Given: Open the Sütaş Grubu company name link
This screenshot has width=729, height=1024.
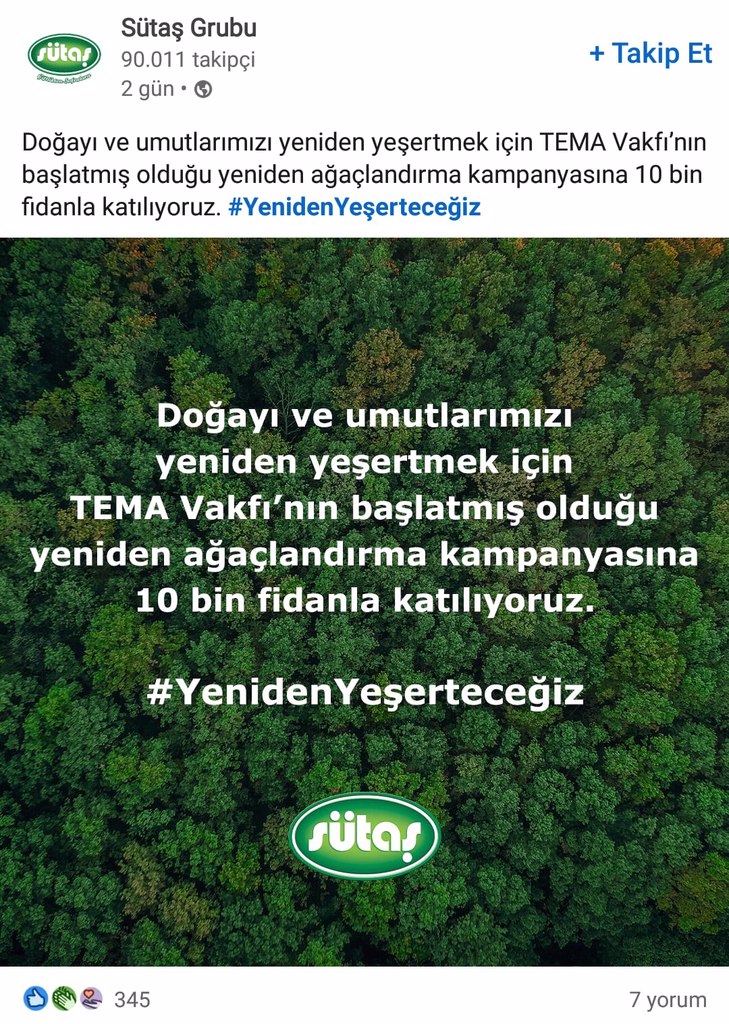Looking at the screenshot, I should click(188, 27).
